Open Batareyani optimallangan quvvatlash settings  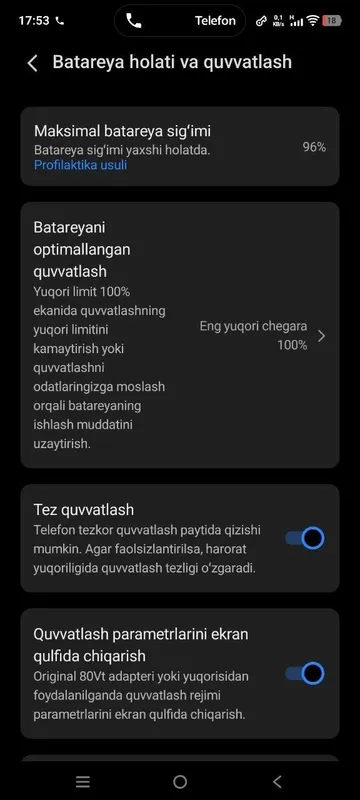pyautogui.click(x=180, y=335)
